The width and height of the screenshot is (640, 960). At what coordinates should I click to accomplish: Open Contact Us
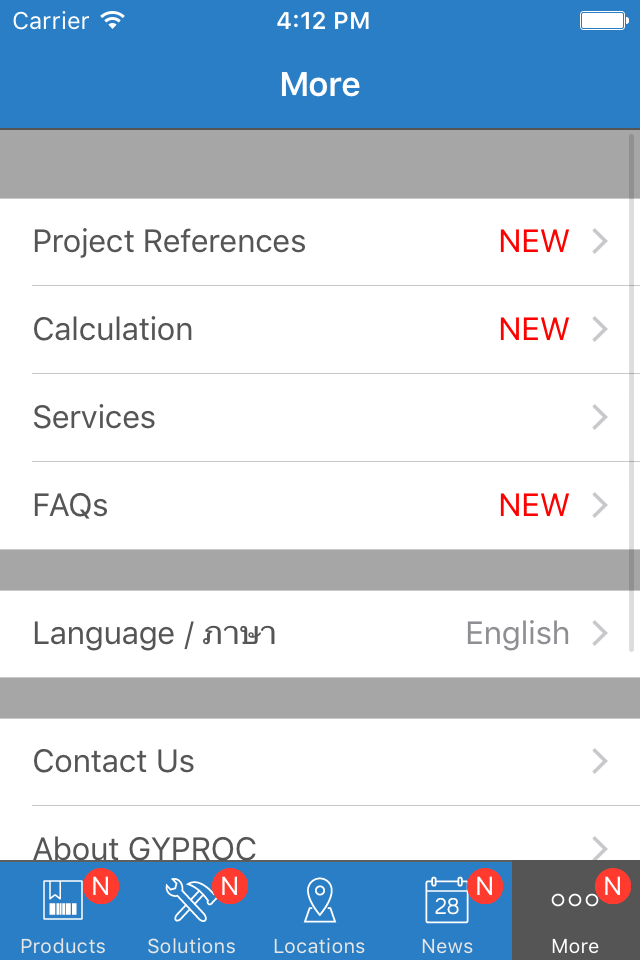tap(320, 762)
